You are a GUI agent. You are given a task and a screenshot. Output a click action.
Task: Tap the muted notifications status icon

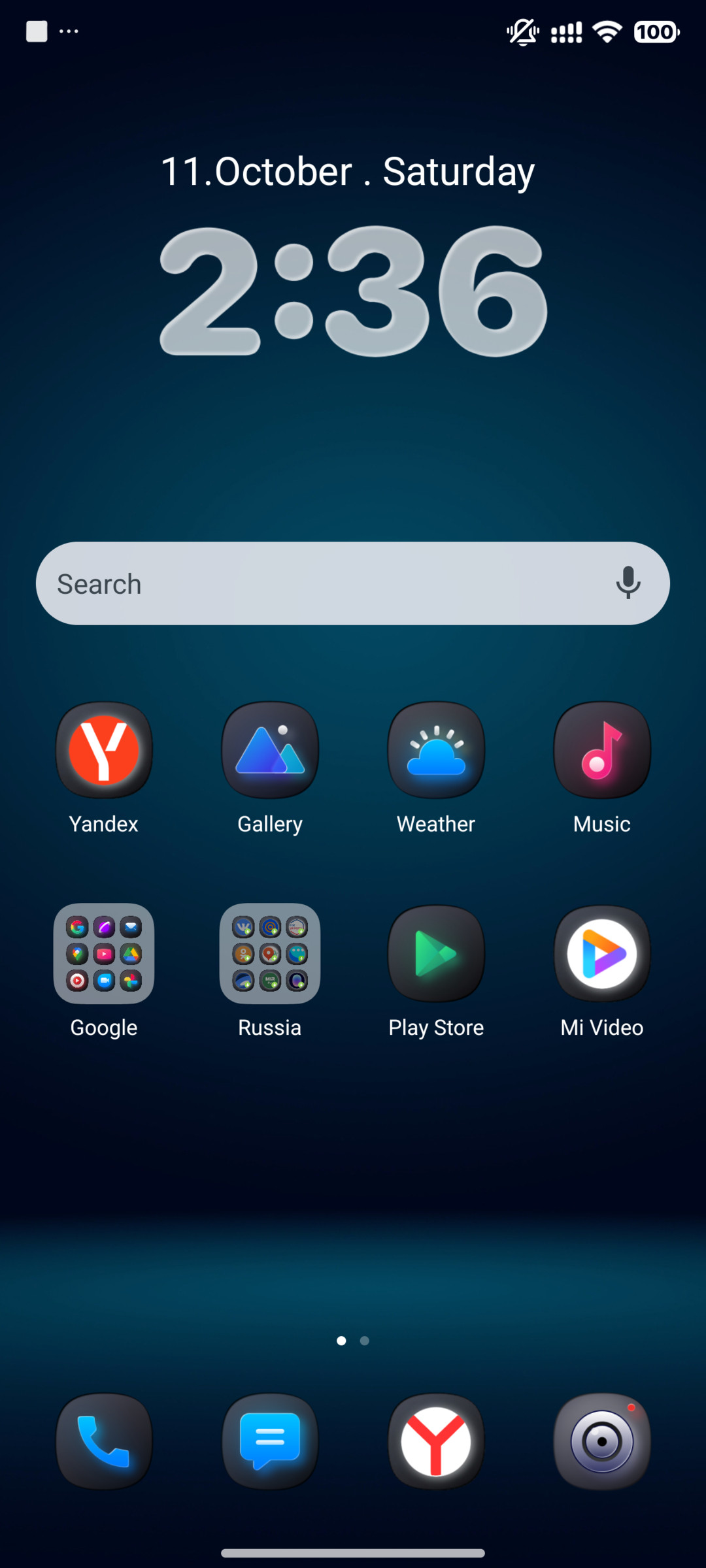pyautogui.click(x=521, y=31)
